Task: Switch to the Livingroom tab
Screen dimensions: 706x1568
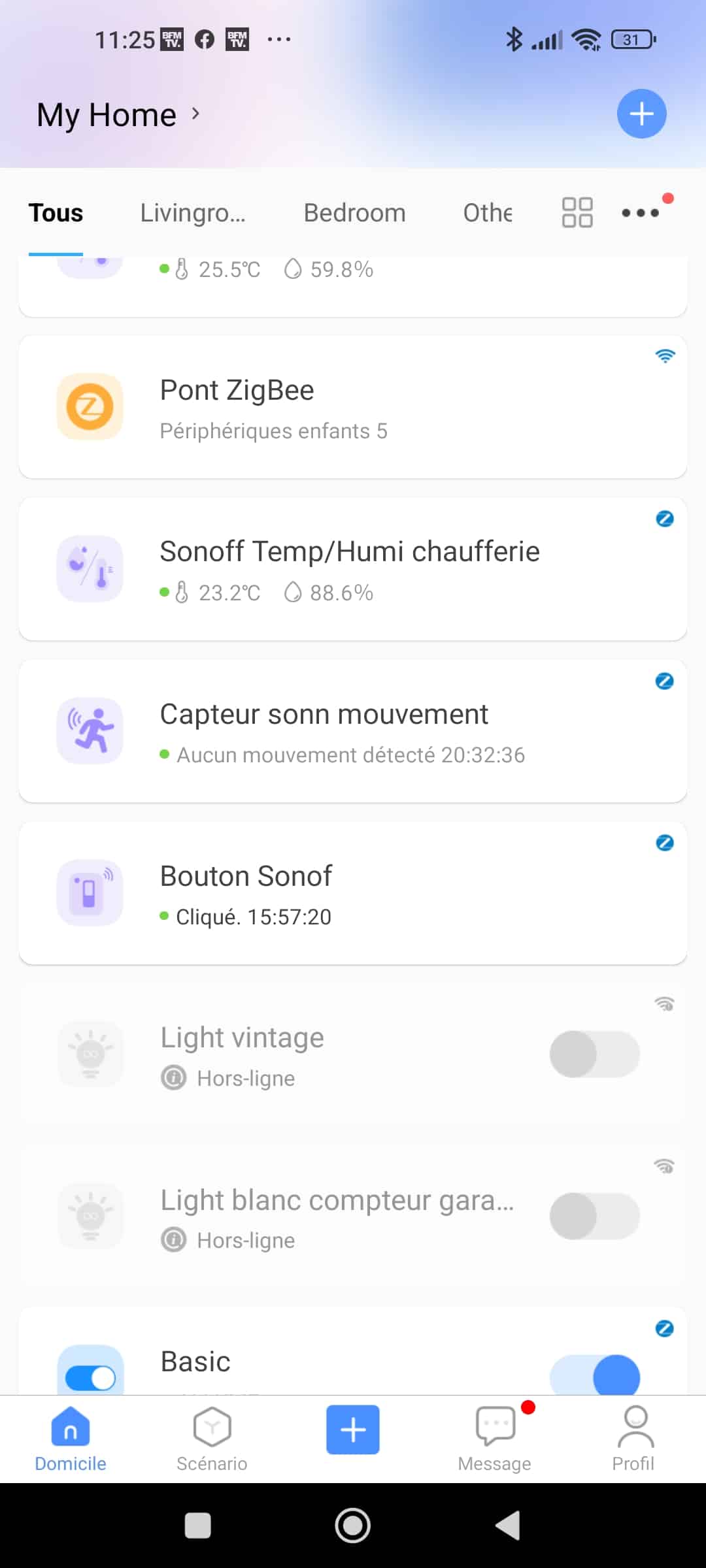Action: tap(193, 213)
